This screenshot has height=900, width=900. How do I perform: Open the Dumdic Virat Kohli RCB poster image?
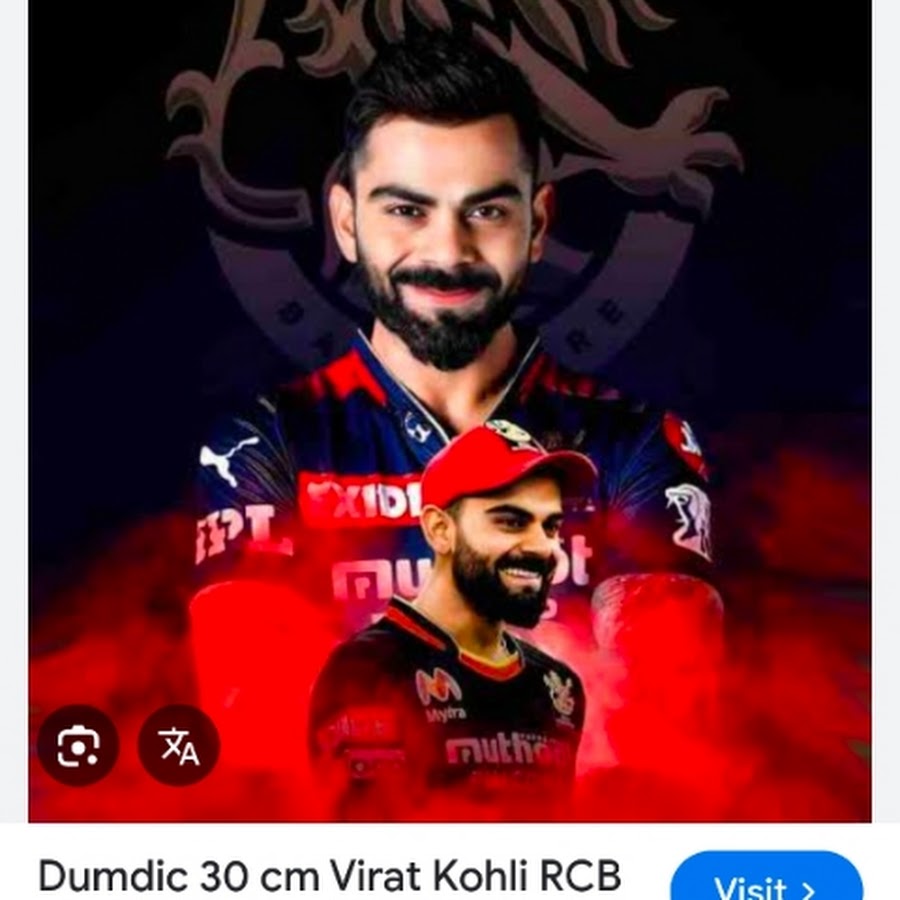(450, 400)
